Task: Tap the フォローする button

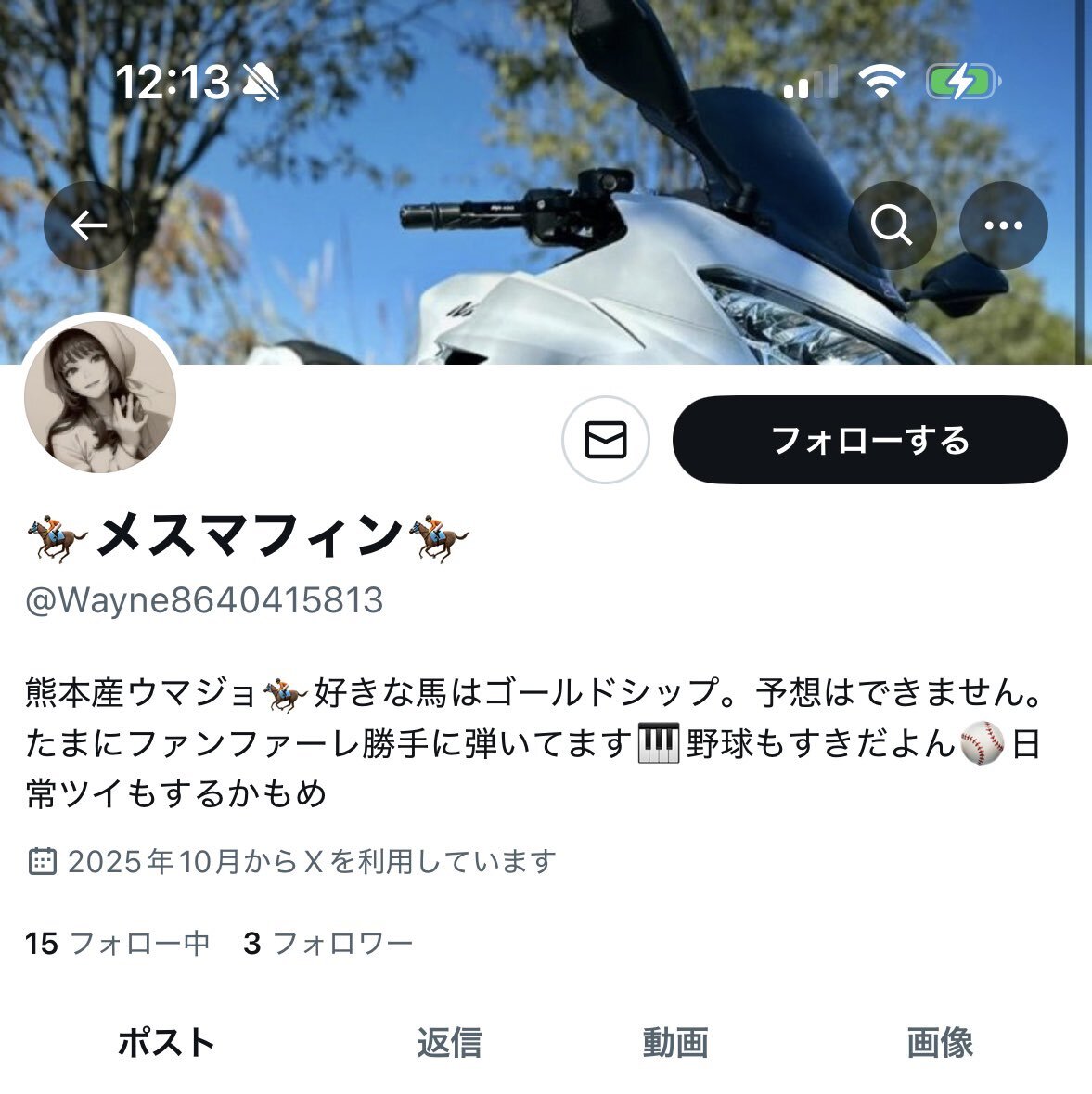Action: [x=869, y=440]
